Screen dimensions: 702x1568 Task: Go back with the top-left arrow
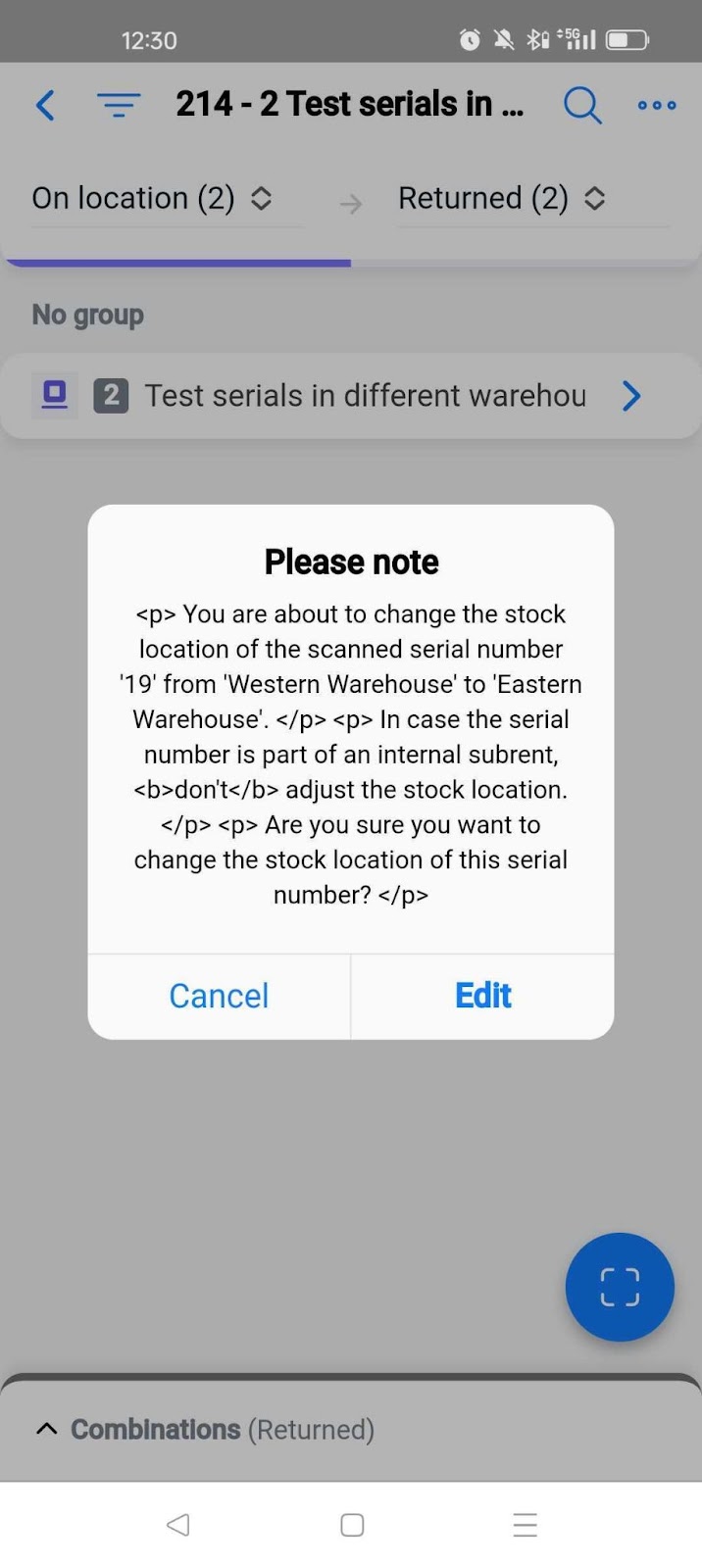tap(45, 105)
